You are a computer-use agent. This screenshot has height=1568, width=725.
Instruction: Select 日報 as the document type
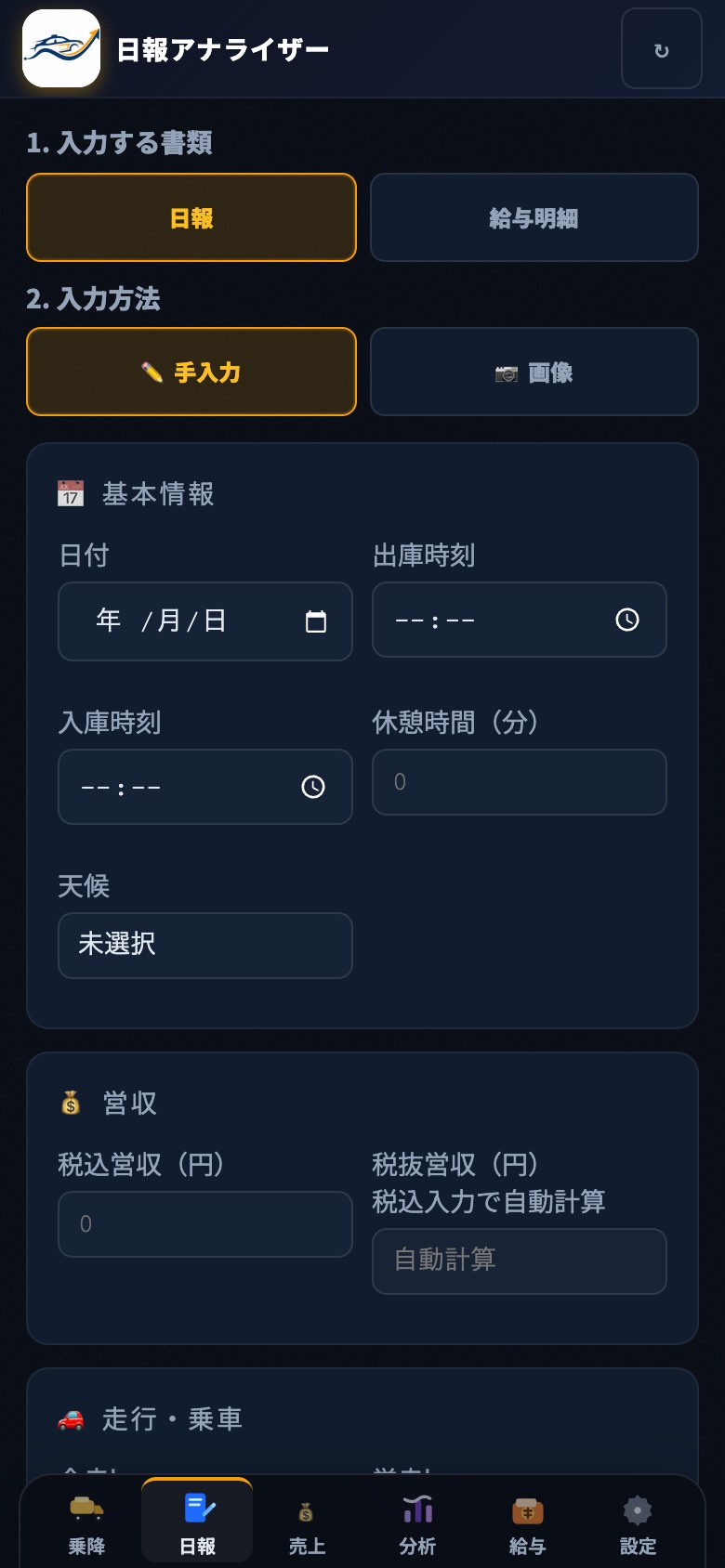coord(191,217)
